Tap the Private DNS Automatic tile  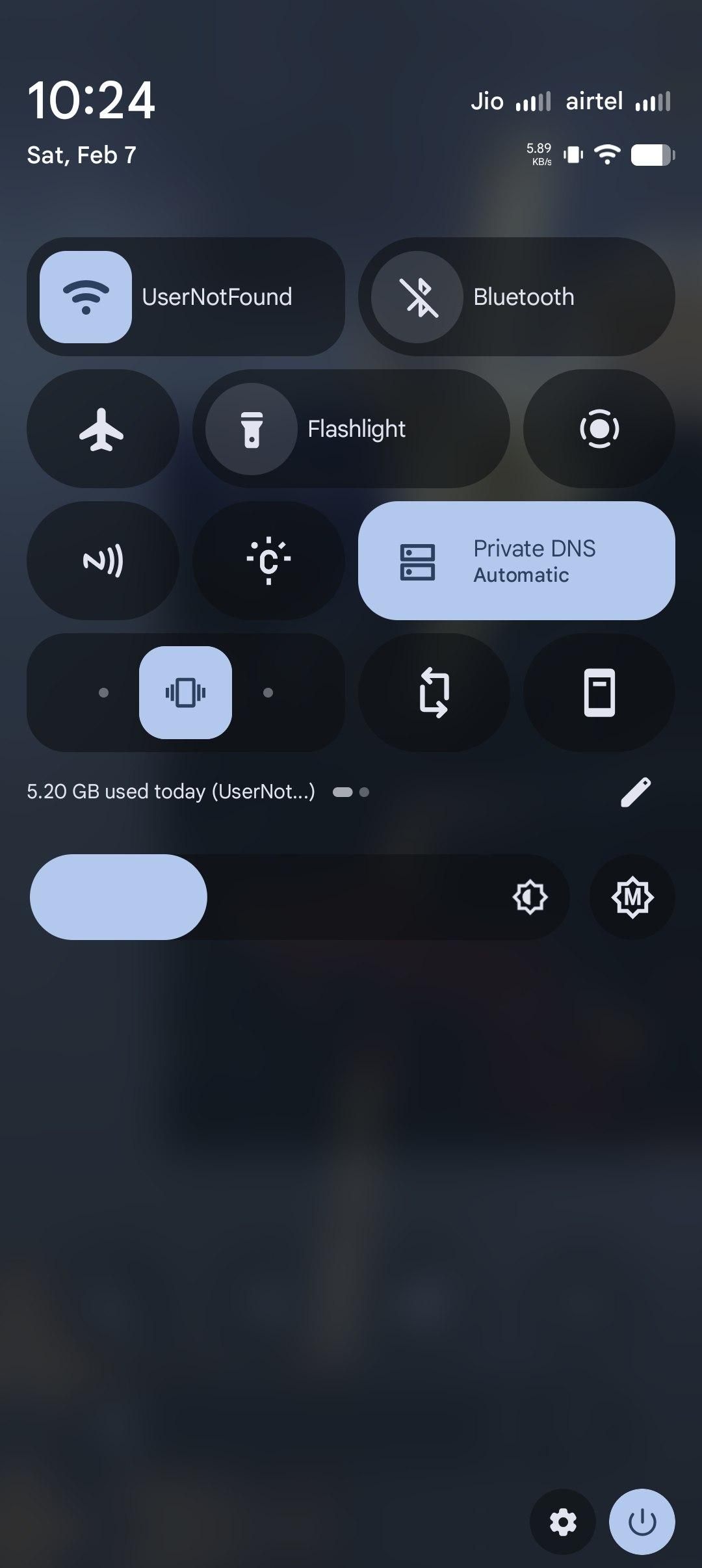[x=516, y=560]
